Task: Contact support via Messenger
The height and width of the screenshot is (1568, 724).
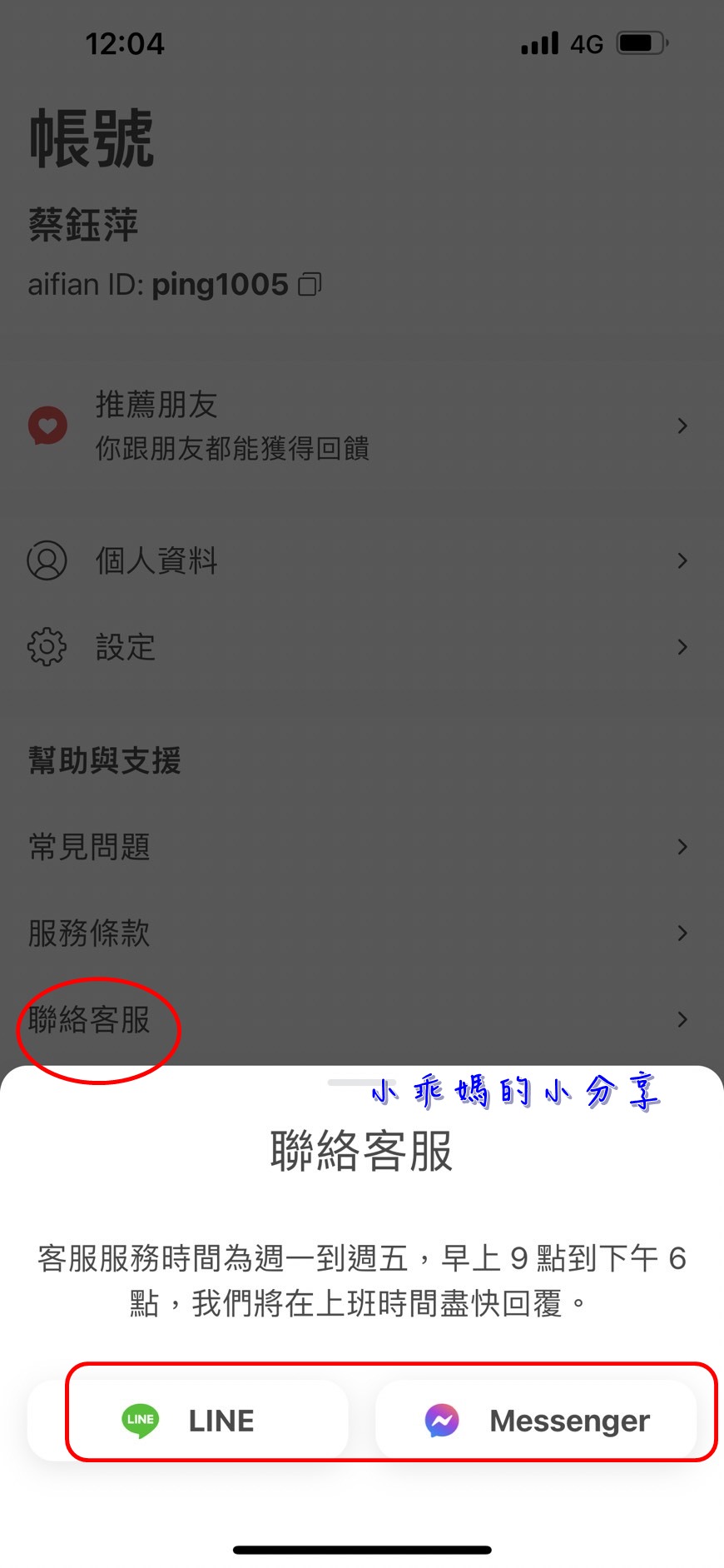Action: point(536,1420)
